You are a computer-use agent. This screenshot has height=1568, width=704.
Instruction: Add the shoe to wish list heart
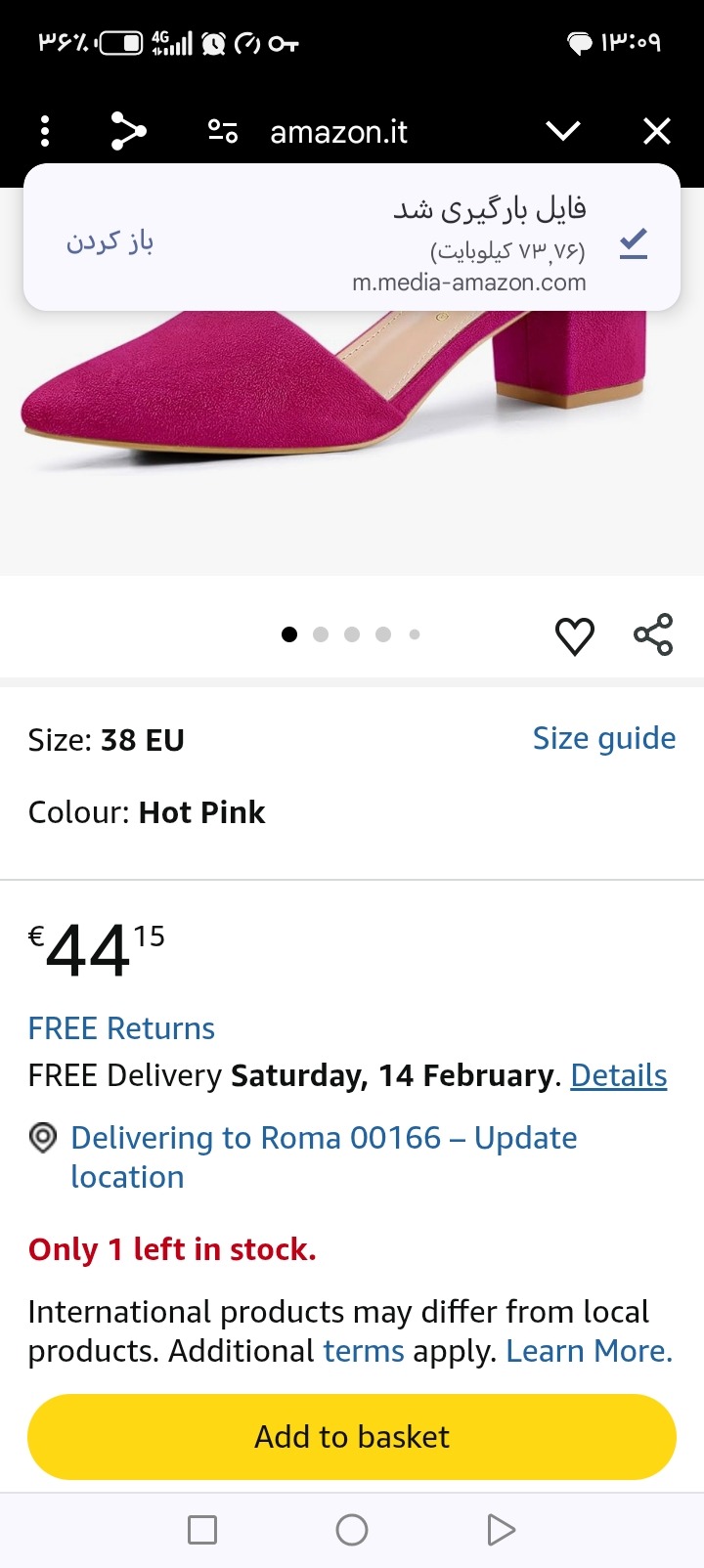[x=574, y=636]
